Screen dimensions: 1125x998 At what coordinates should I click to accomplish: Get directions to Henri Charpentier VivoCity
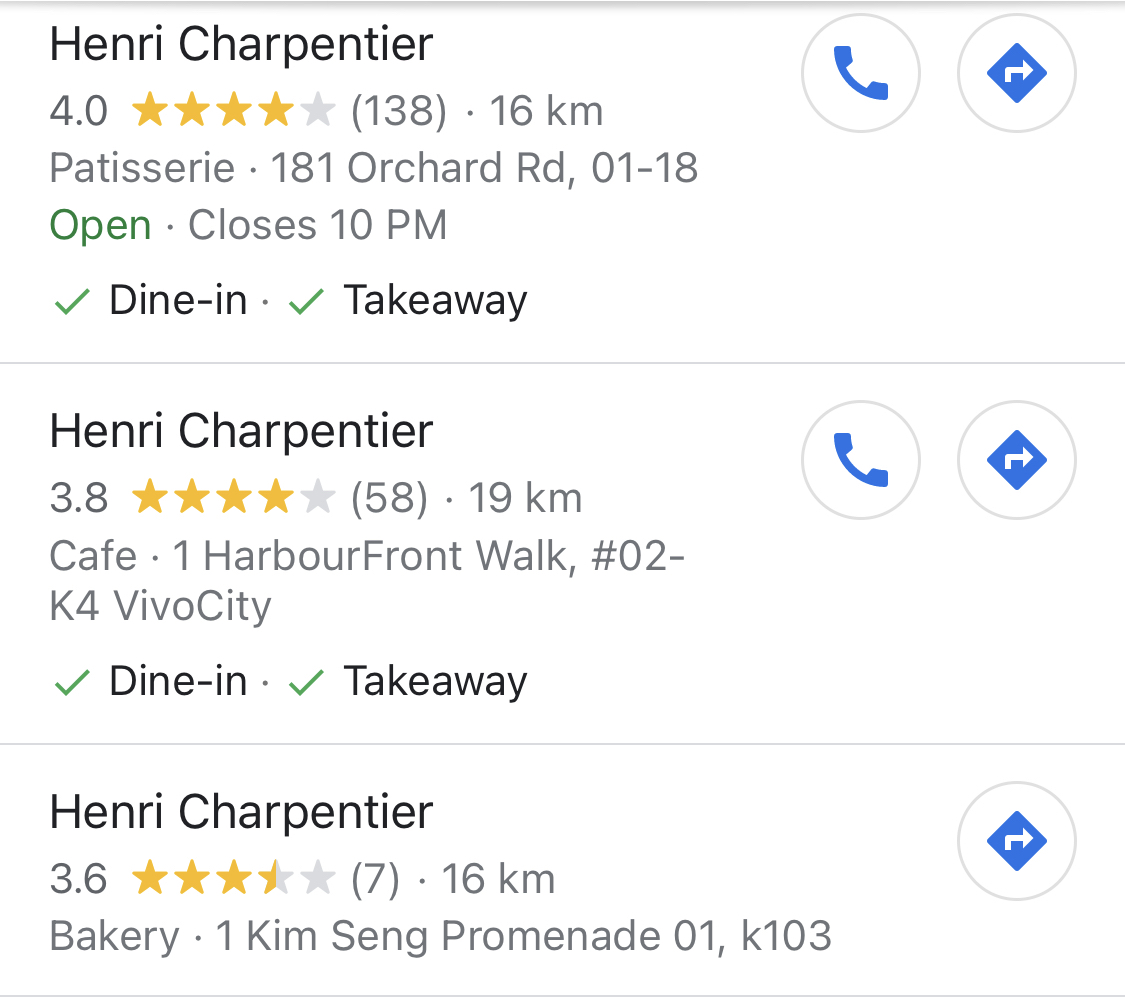pyautogui.click(x=1016, y=459)
